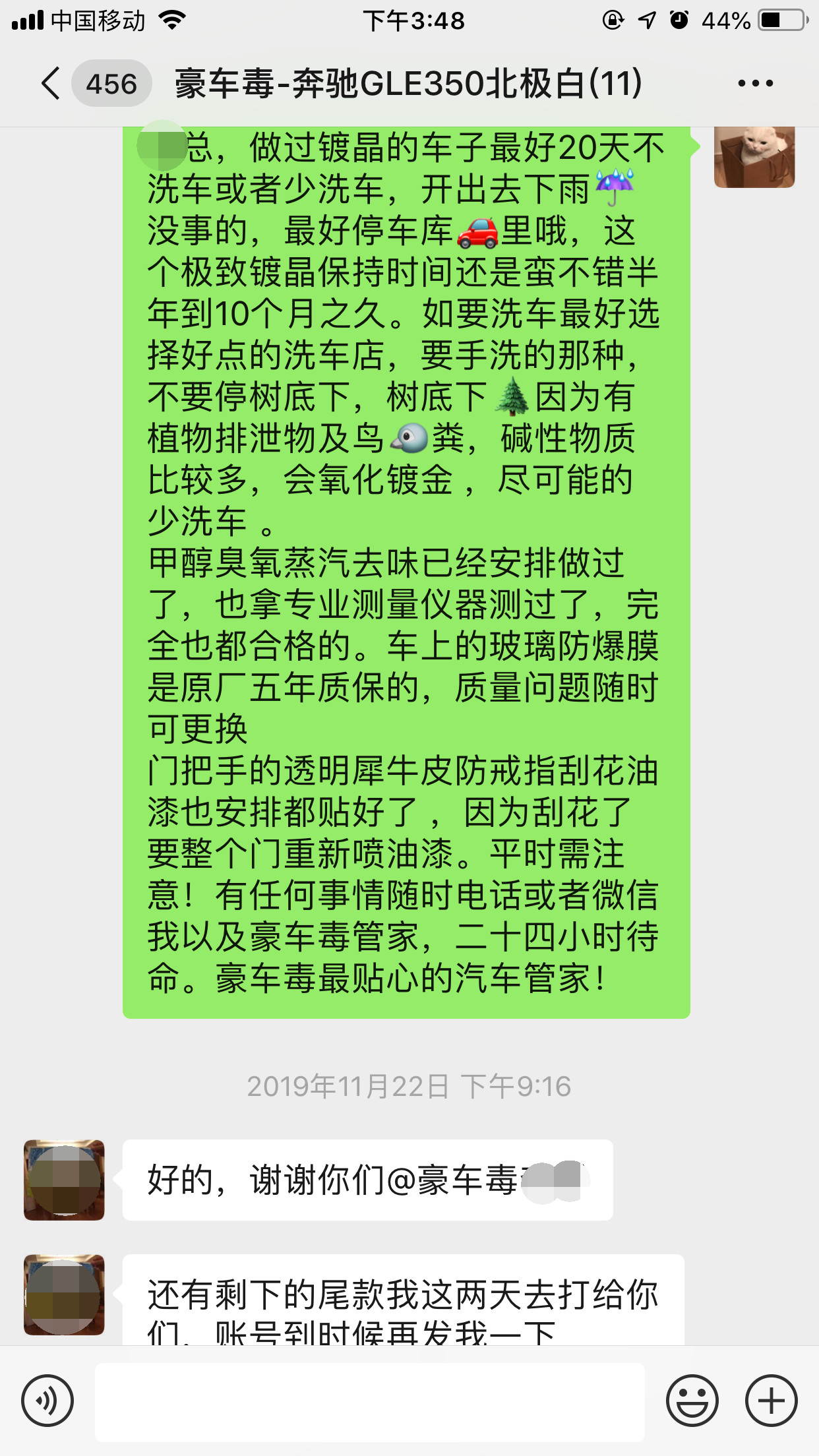
Task: Tap the sender avatar beside '好的，谢谢你们'
Action: click(63, 1182)
